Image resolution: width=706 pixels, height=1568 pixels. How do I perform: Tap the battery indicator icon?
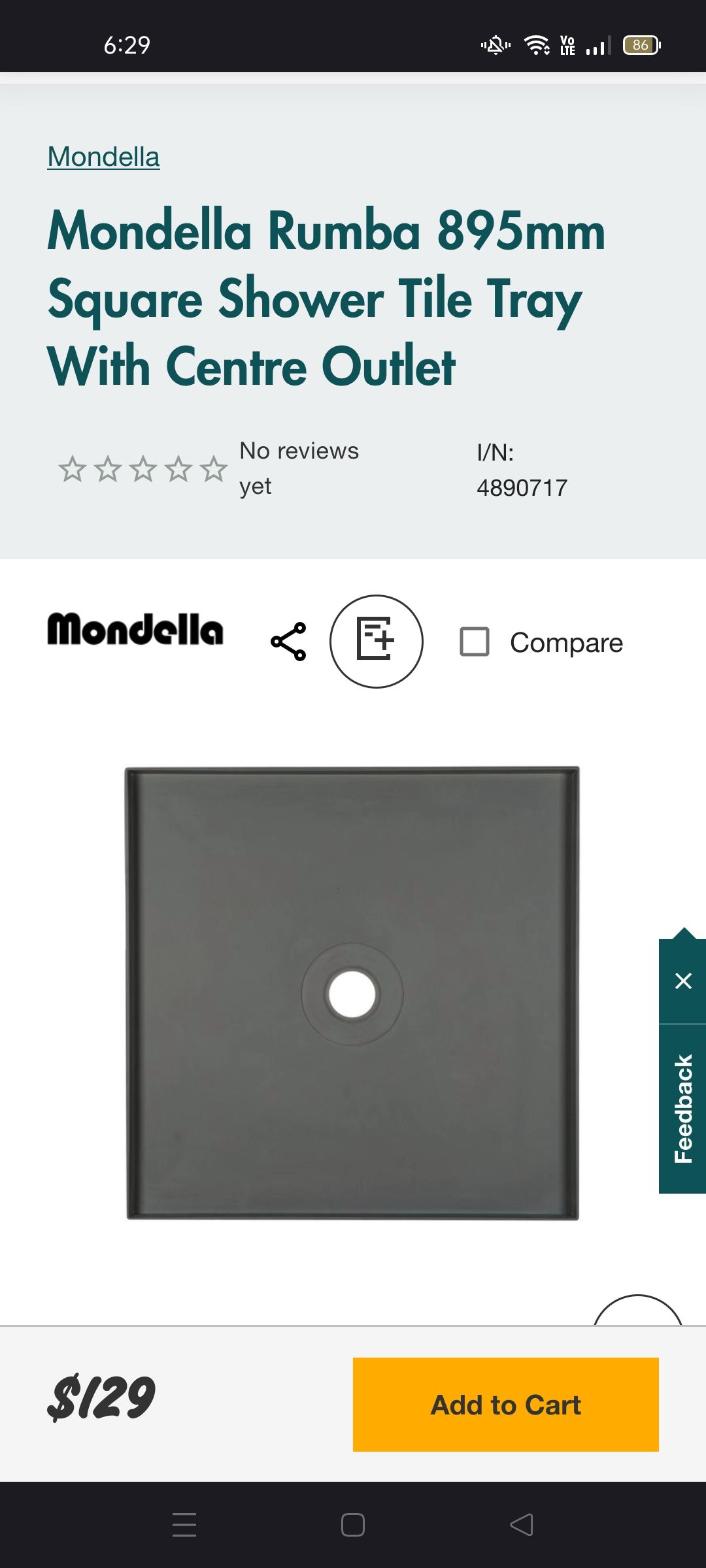641,46
